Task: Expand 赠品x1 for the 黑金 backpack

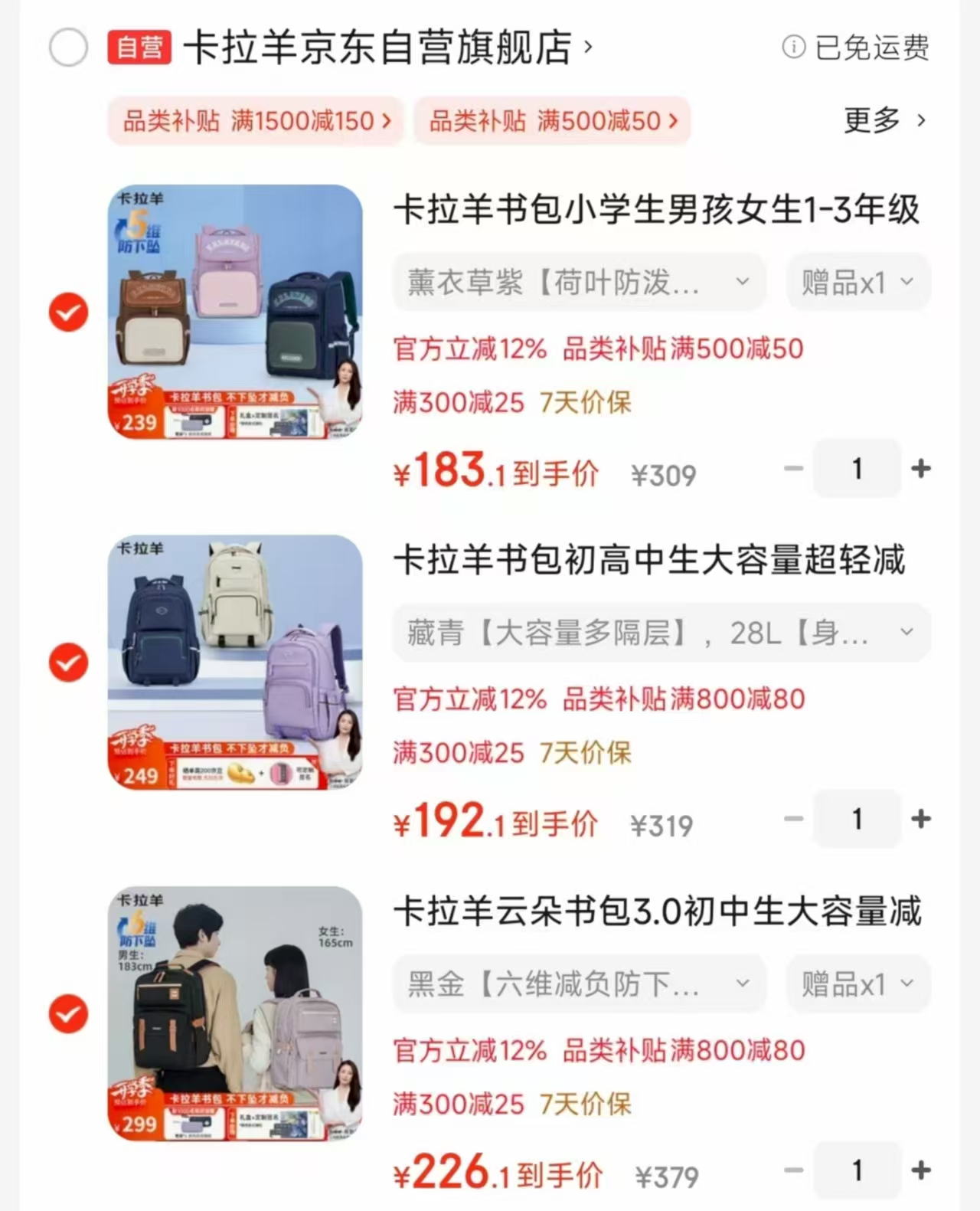Action: (857, 984)
